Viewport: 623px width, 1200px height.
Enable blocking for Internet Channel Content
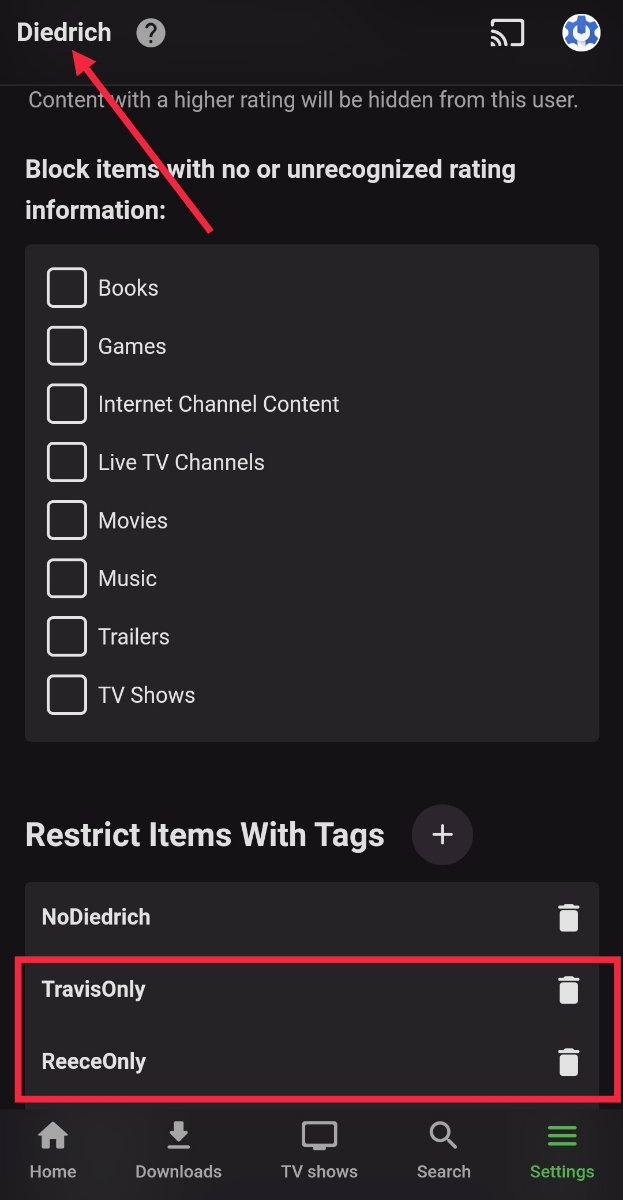(x=67, y=404)
